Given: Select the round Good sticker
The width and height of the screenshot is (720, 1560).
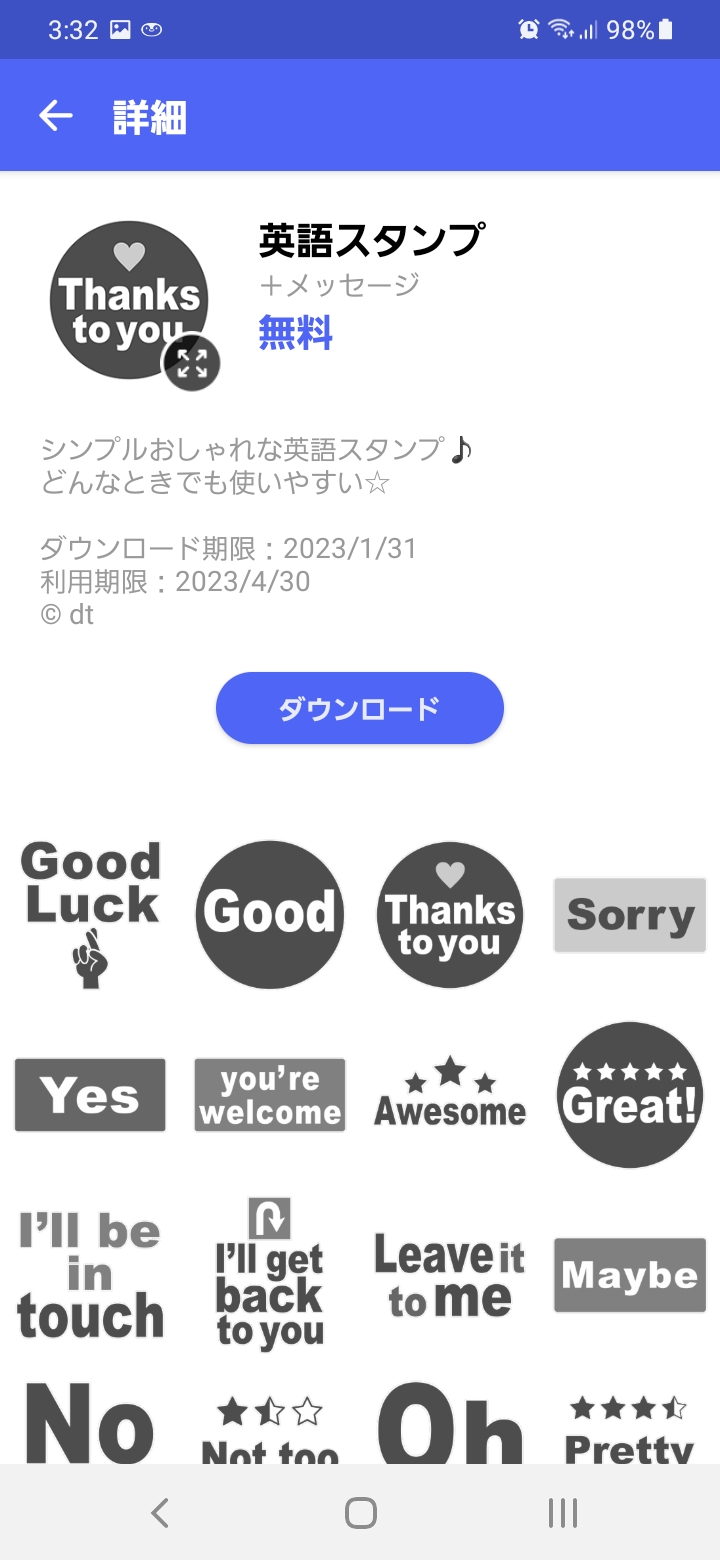Looking at the screenshot, I should click(270, 914).
